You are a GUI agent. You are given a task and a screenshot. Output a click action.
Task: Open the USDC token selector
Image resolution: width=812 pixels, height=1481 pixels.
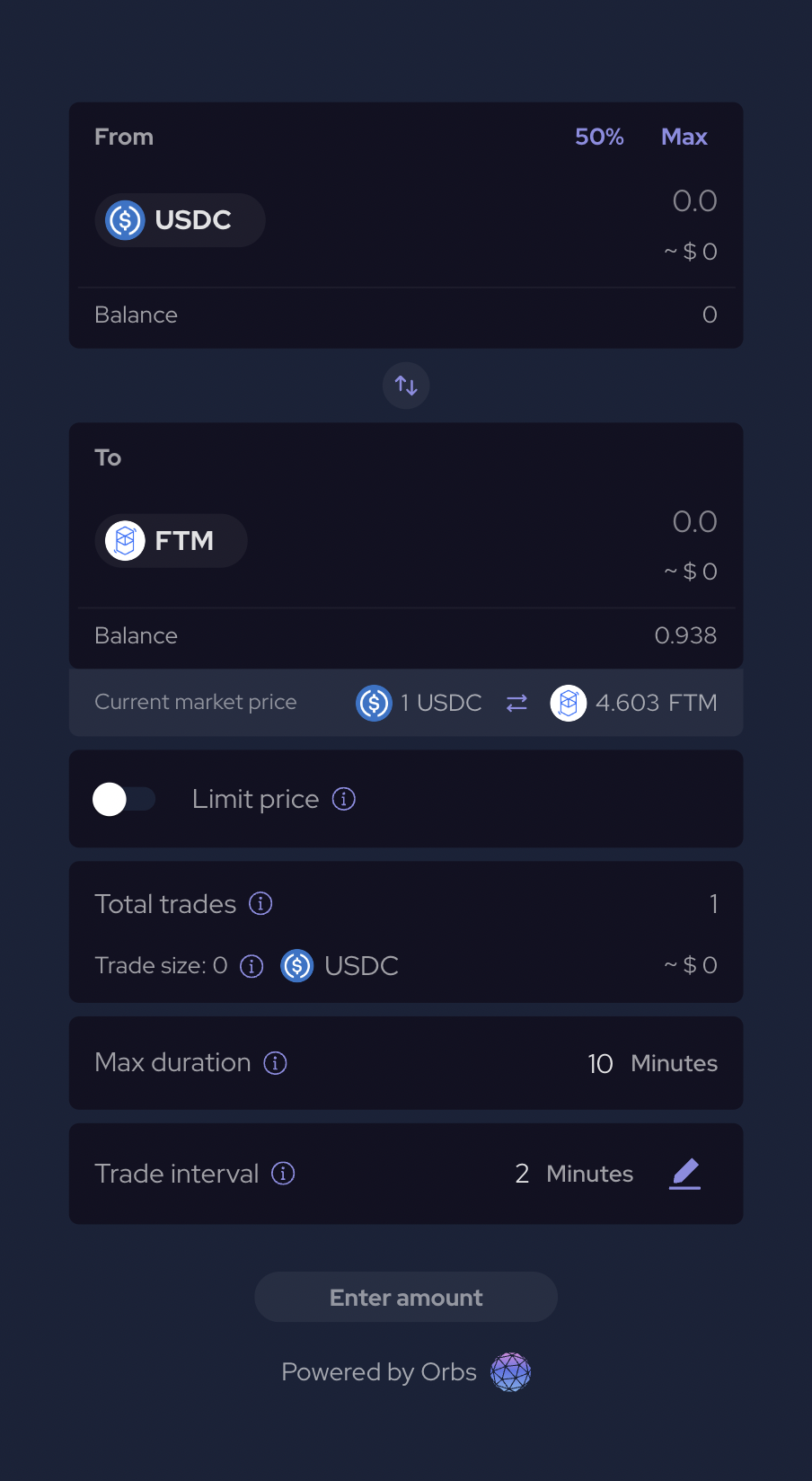point(180,220)
